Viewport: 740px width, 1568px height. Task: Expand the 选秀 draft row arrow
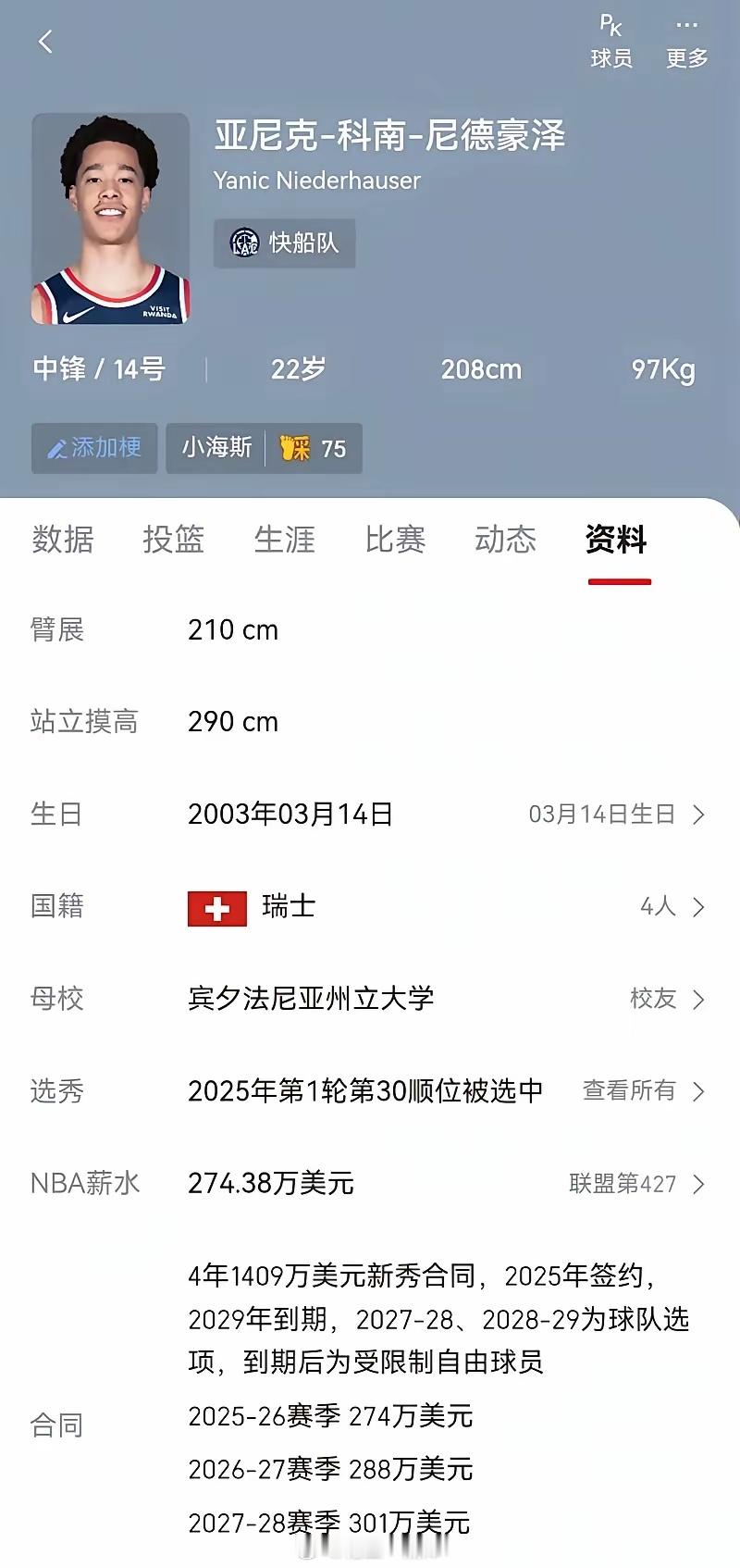point(698,1091)
